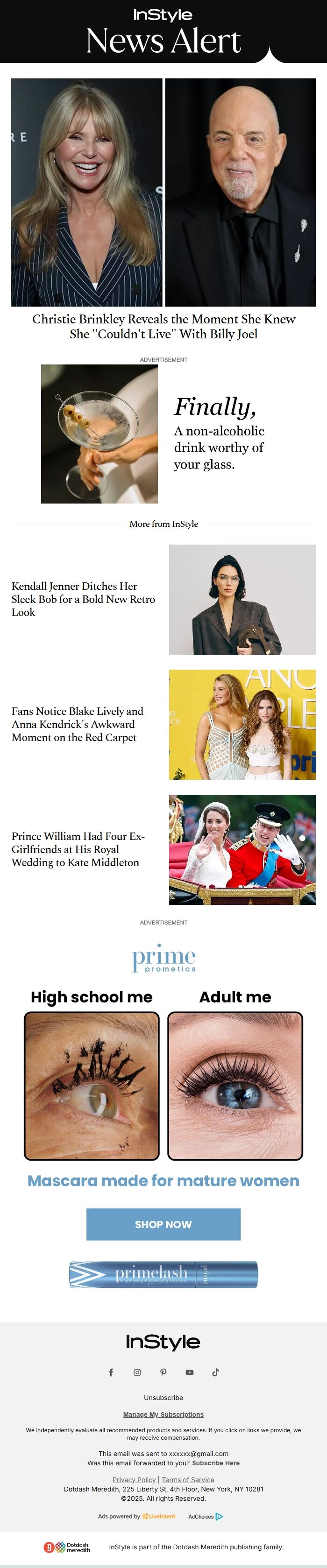Open InStyle's Pinterest icon
The height and width of the screenshot is (1568, 327).
tap(163, 1372)
